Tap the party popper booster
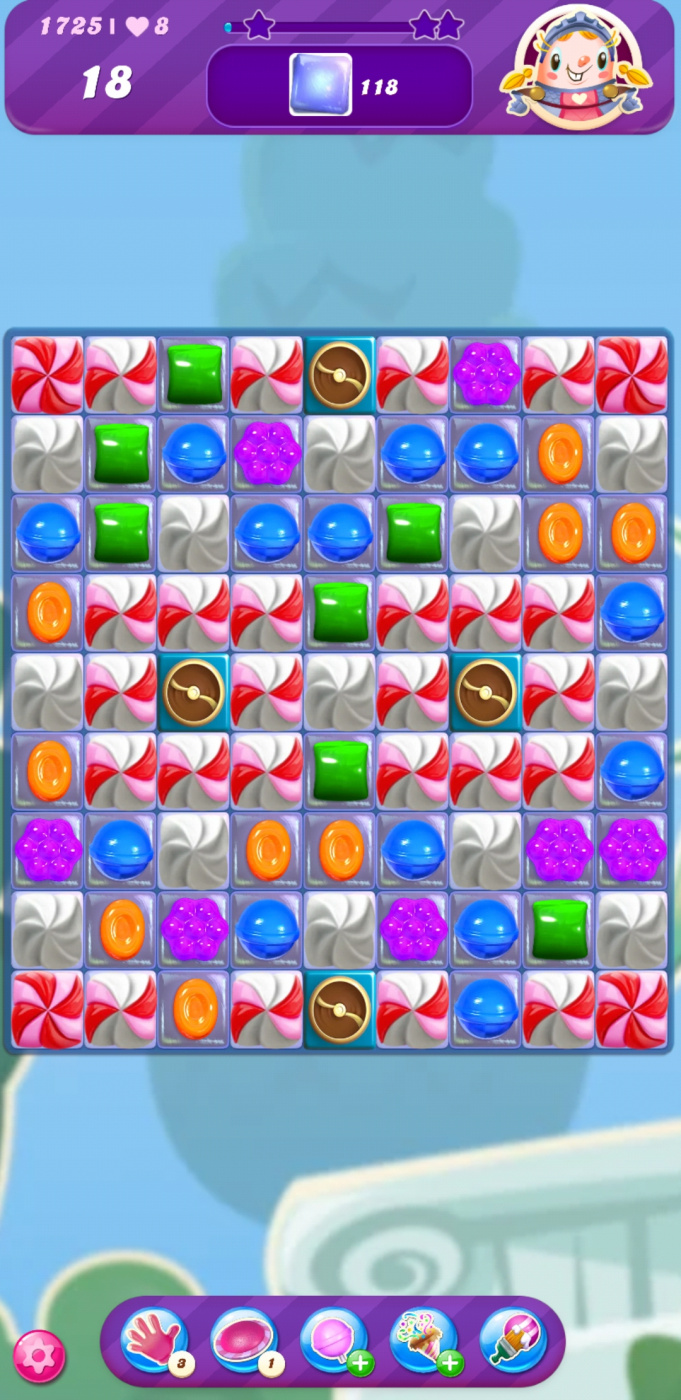The image size is (681, 1400). pos(423,1340)
